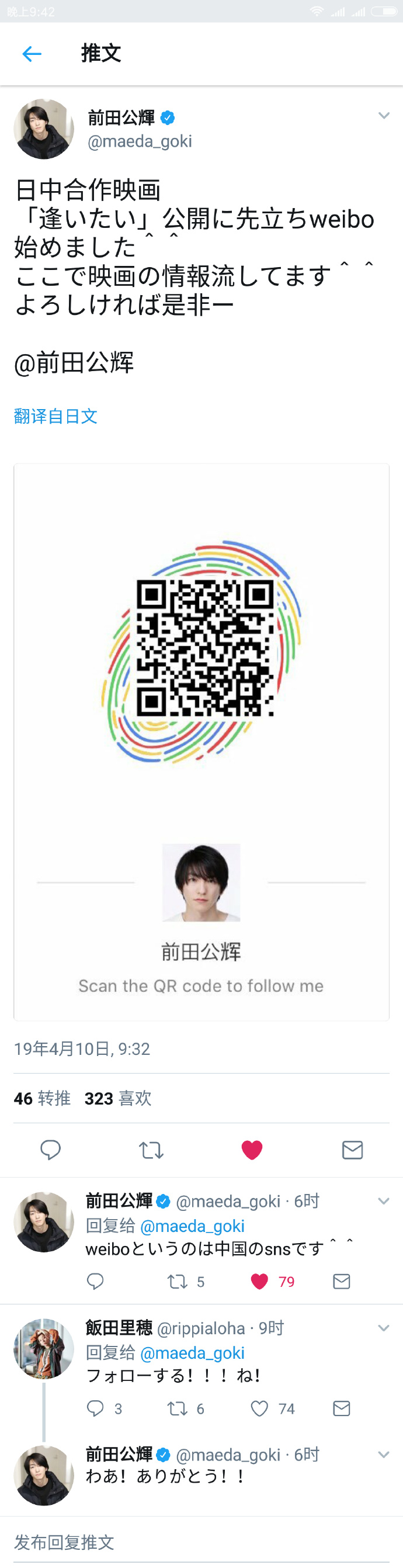This screenshot has width=403, height=1568.
Task: View the 323 喜欢 likes list
Action: tap(118, 1098)
